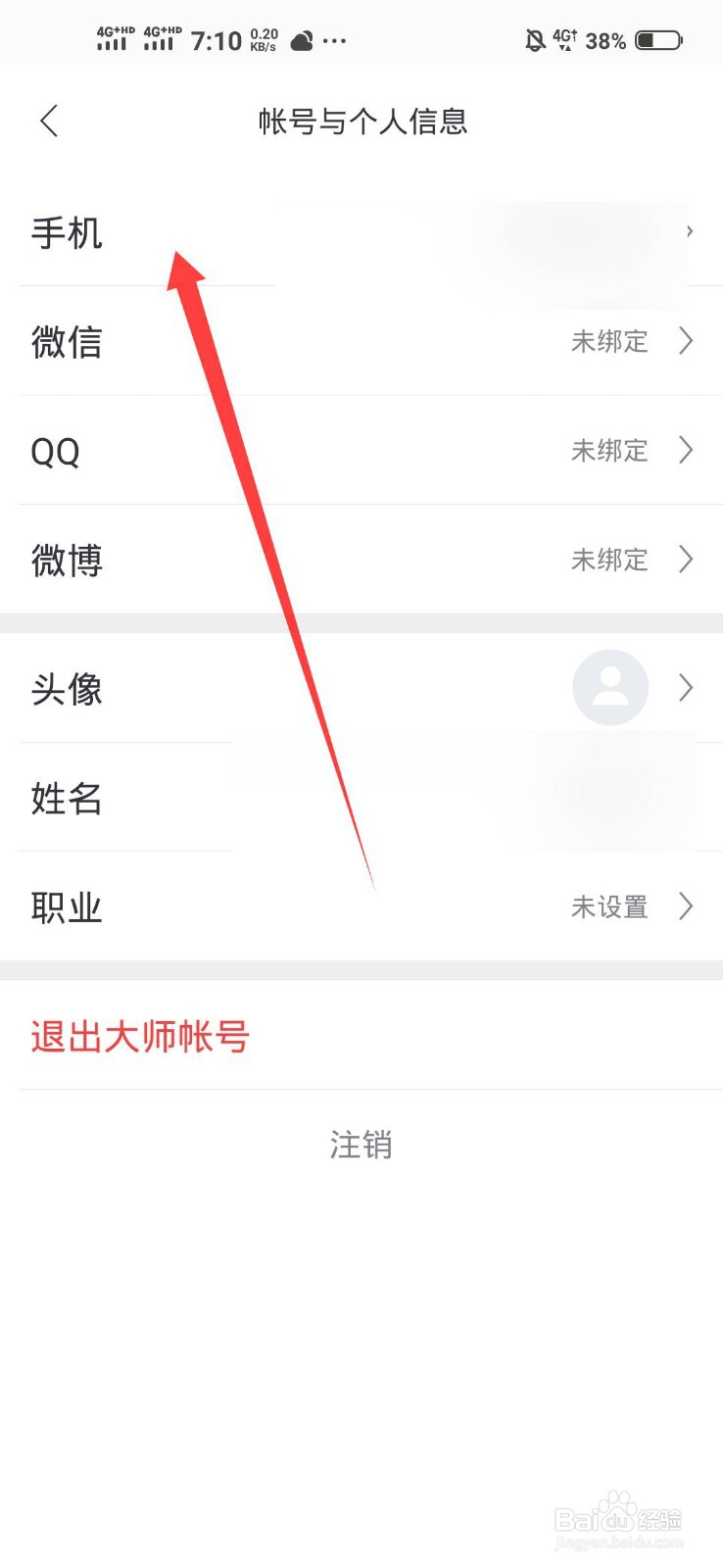Expand the 职业 row with its arrow
This screenshot has height=1568, width=723.
(x=685, y=906)
